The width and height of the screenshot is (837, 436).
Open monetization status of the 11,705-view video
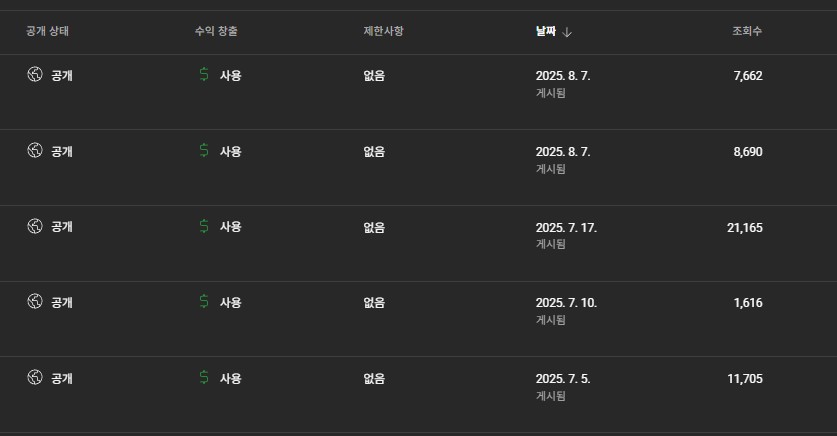[221, 378]
